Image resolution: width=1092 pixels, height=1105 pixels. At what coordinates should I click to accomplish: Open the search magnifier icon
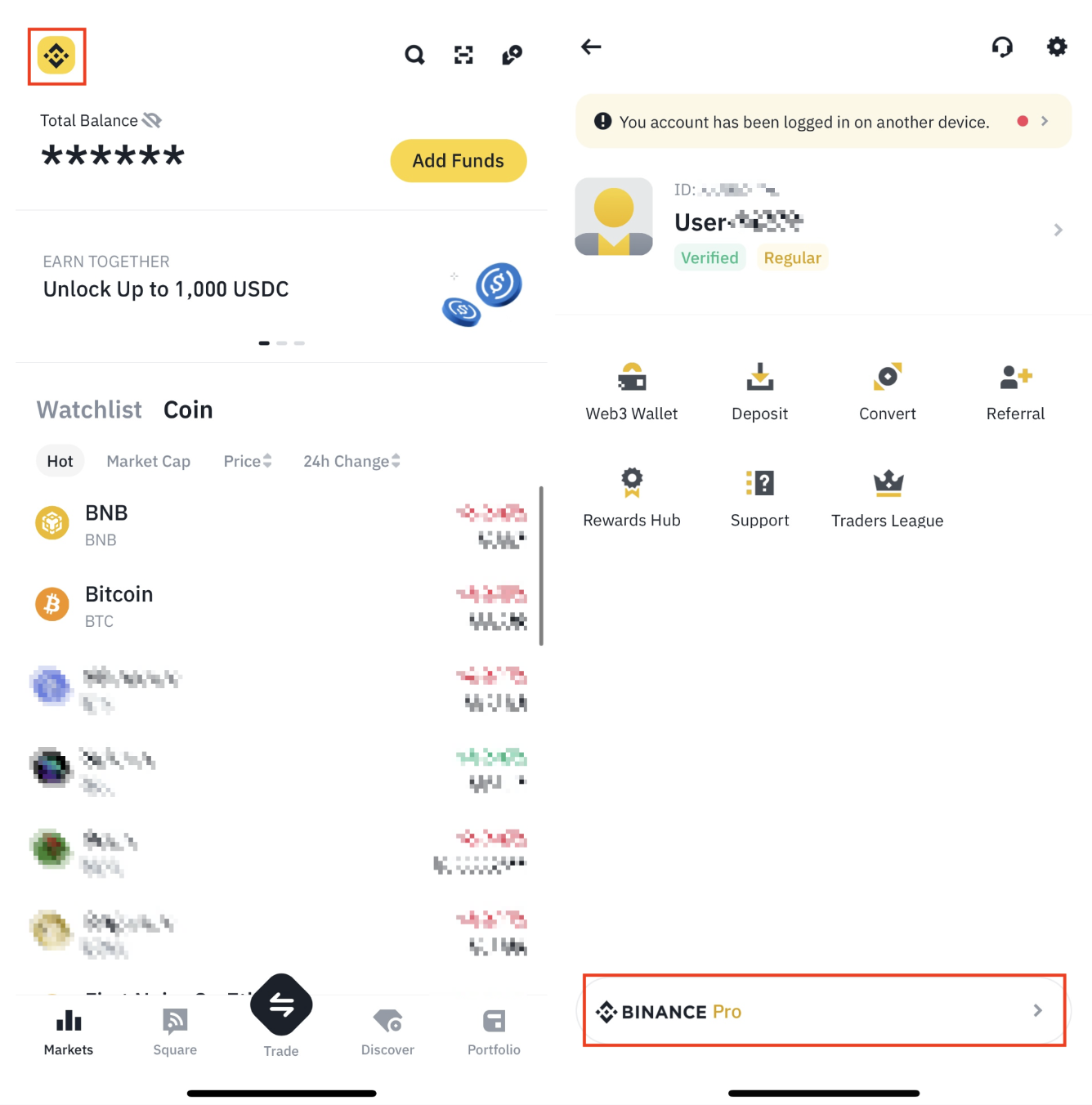pyautogui.click(x=414, y=55)
